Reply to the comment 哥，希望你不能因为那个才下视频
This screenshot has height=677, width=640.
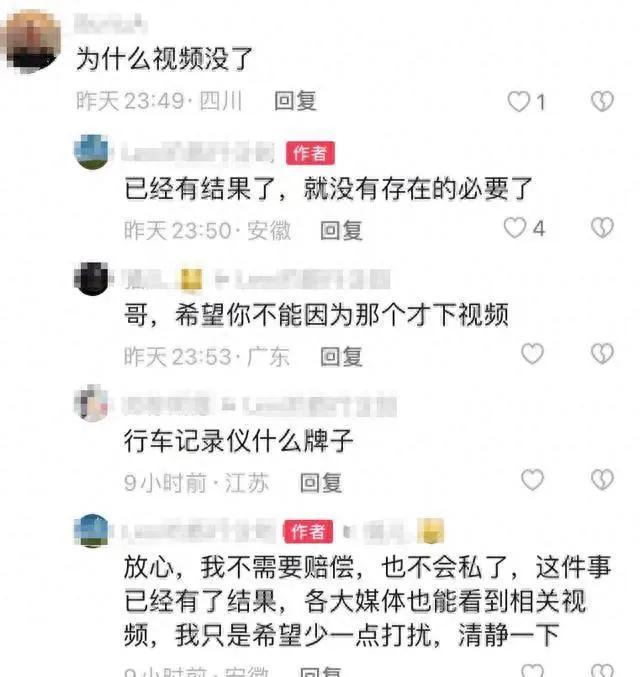coord(340,355)
